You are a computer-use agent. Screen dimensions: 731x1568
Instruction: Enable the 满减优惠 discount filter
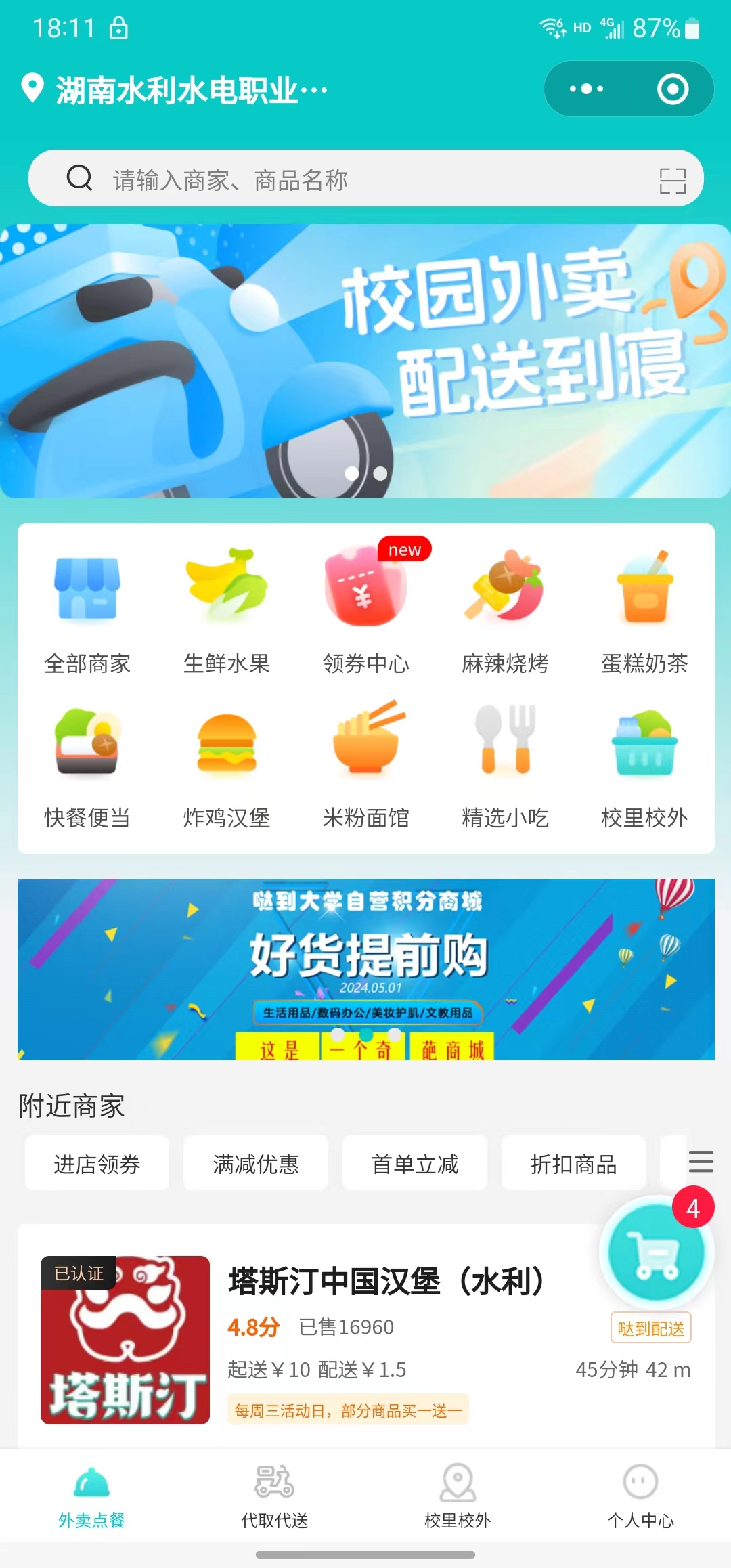point(256,1162)
